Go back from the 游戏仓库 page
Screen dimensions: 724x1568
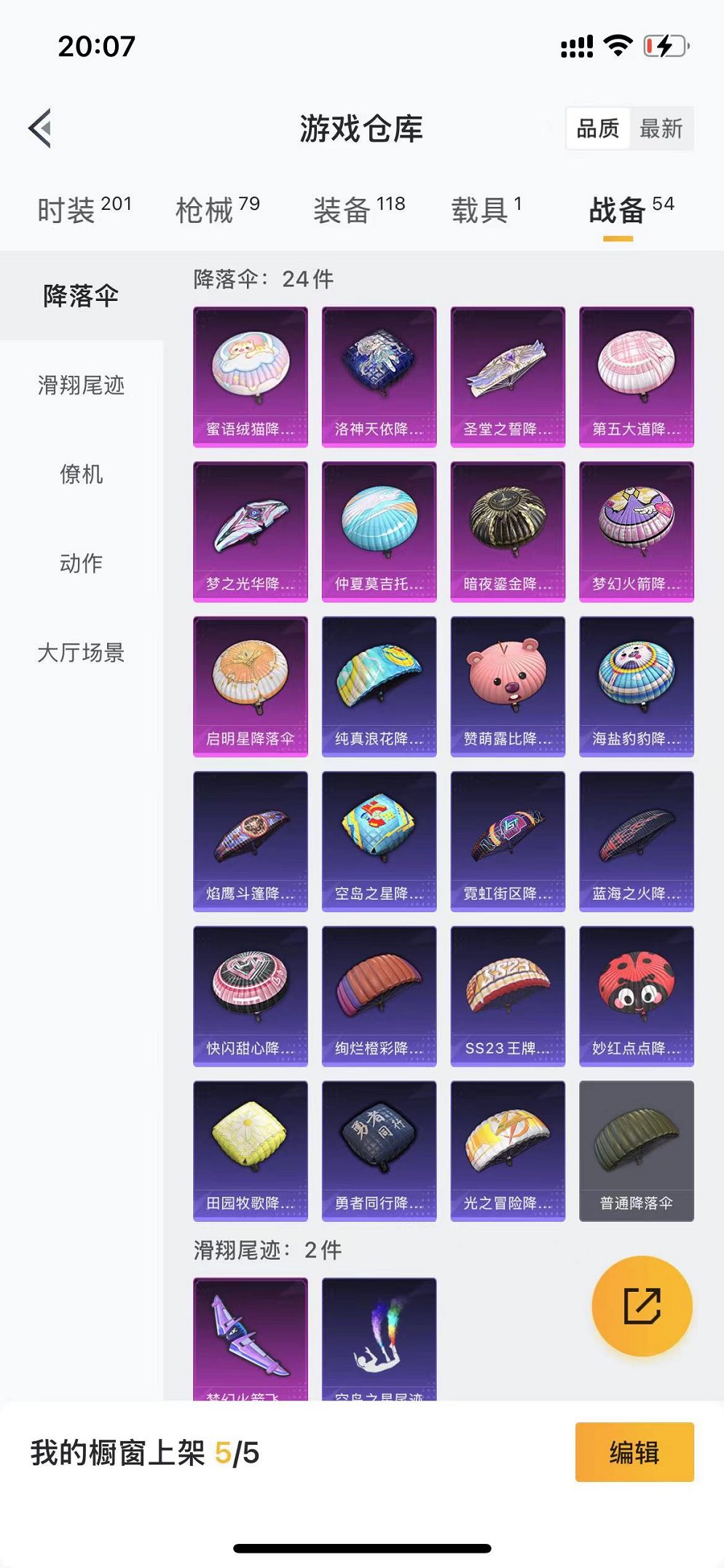(41, 128)
